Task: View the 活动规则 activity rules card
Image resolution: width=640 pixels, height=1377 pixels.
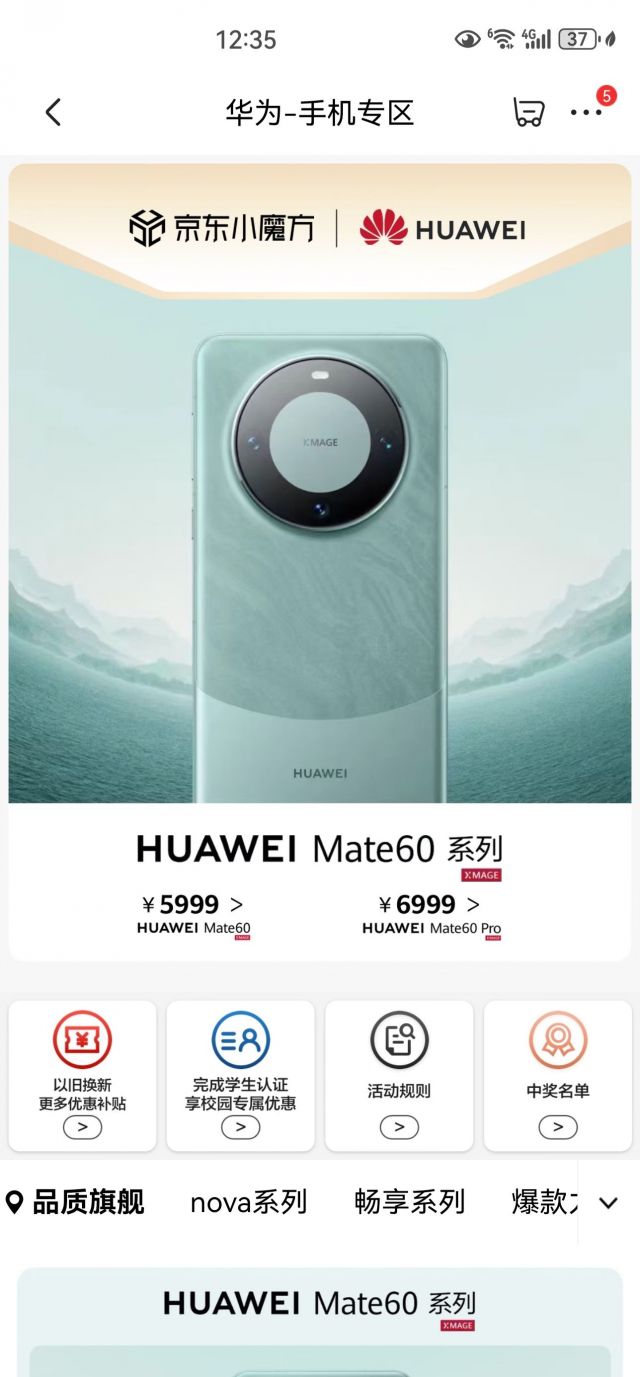Action: [399, 1076]
